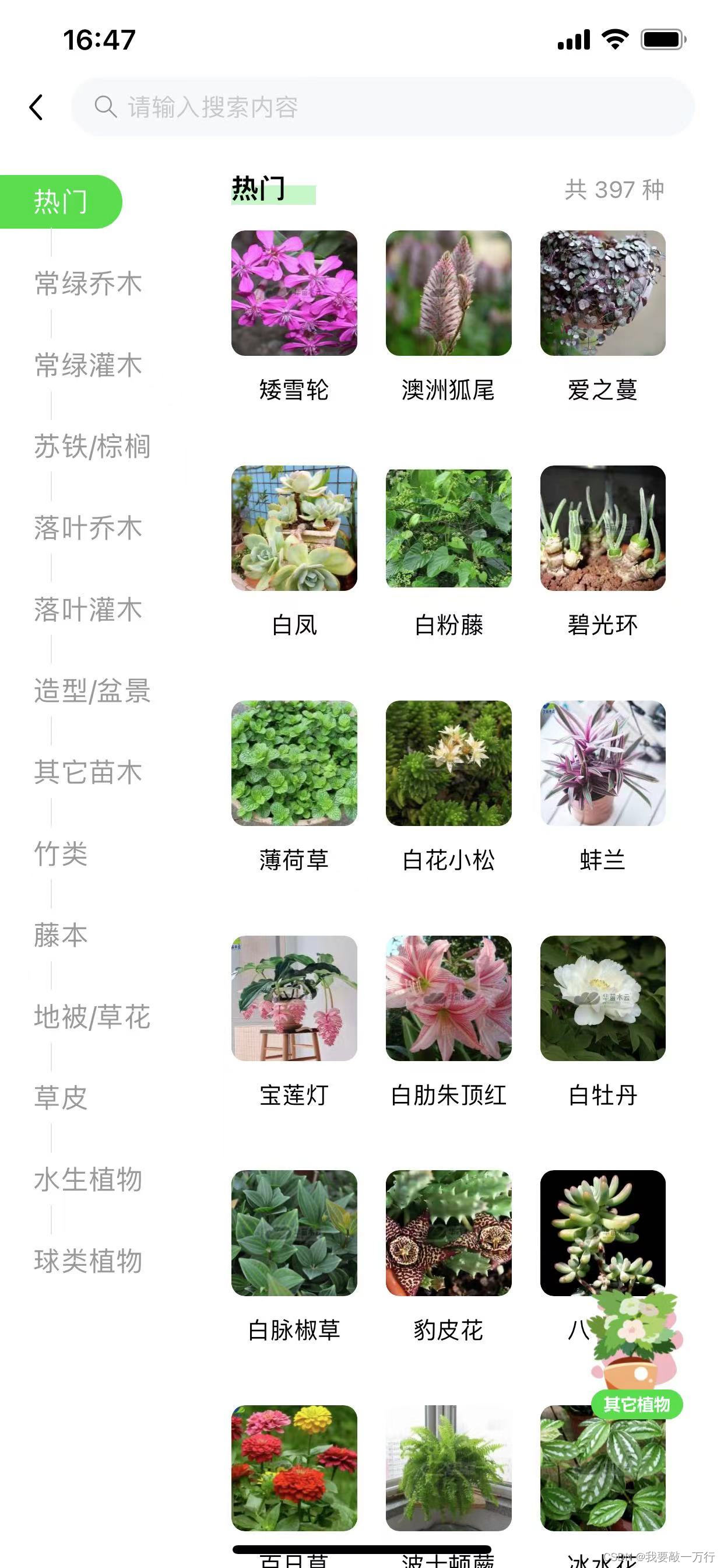Open the 藤本 category
The image size is (724, 1568).
click(61, 936)
